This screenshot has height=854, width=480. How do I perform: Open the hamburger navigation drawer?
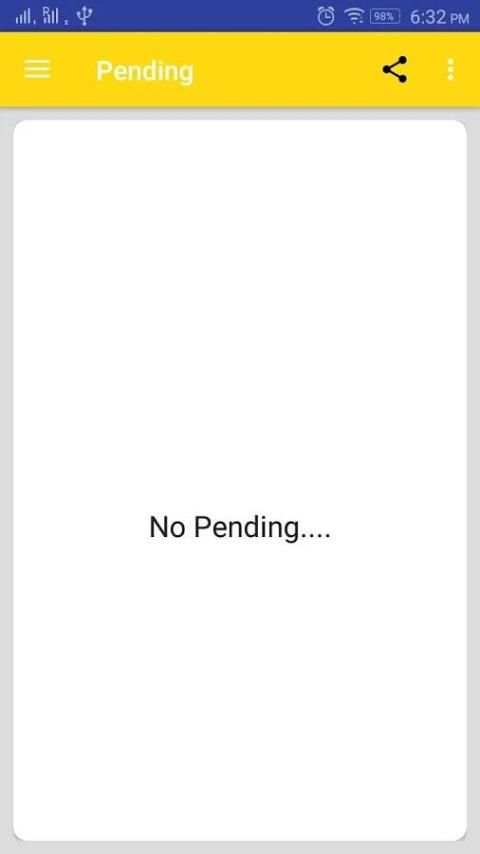[37, 69]
